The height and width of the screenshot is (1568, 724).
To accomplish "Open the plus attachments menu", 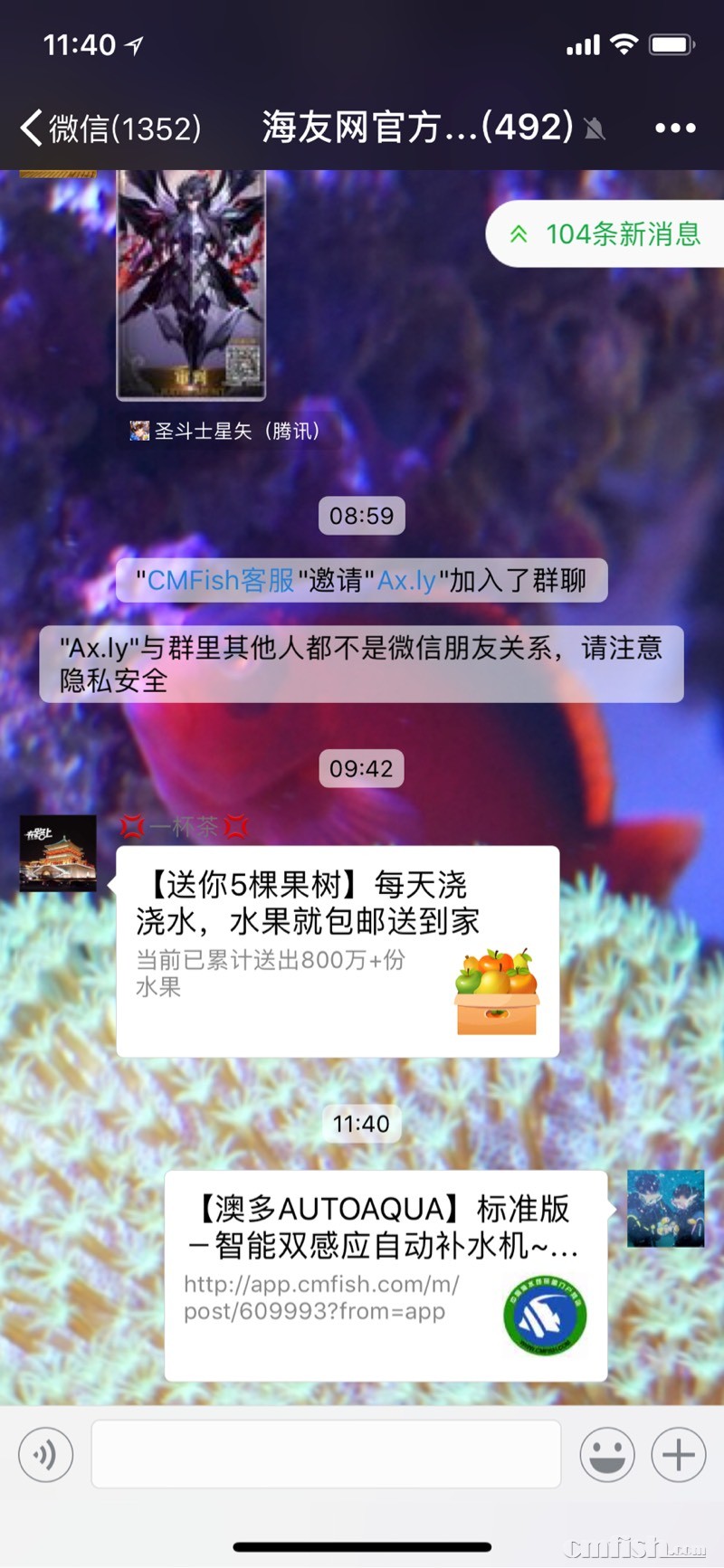I will click(x=679, y=1454).
